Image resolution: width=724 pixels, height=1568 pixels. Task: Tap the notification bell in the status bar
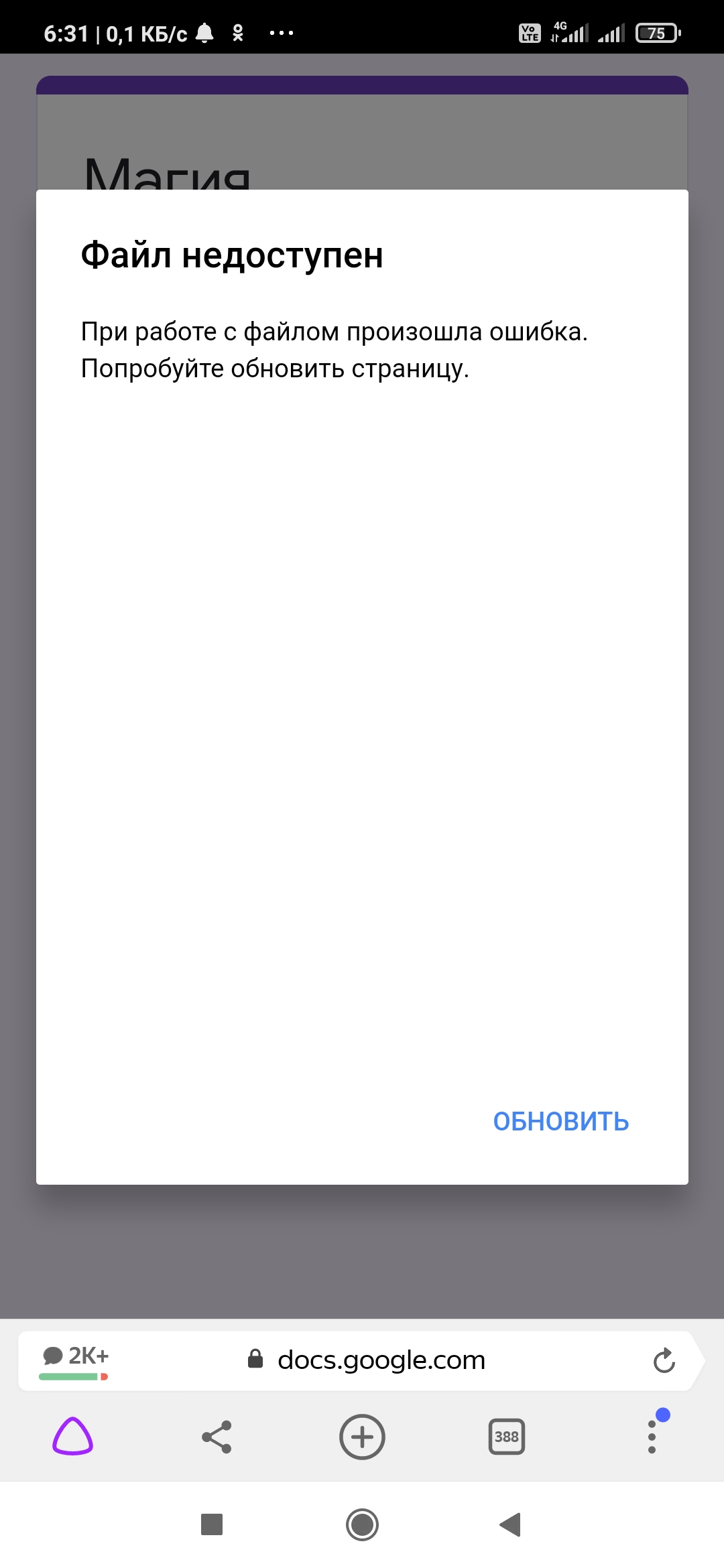(205, 31)
